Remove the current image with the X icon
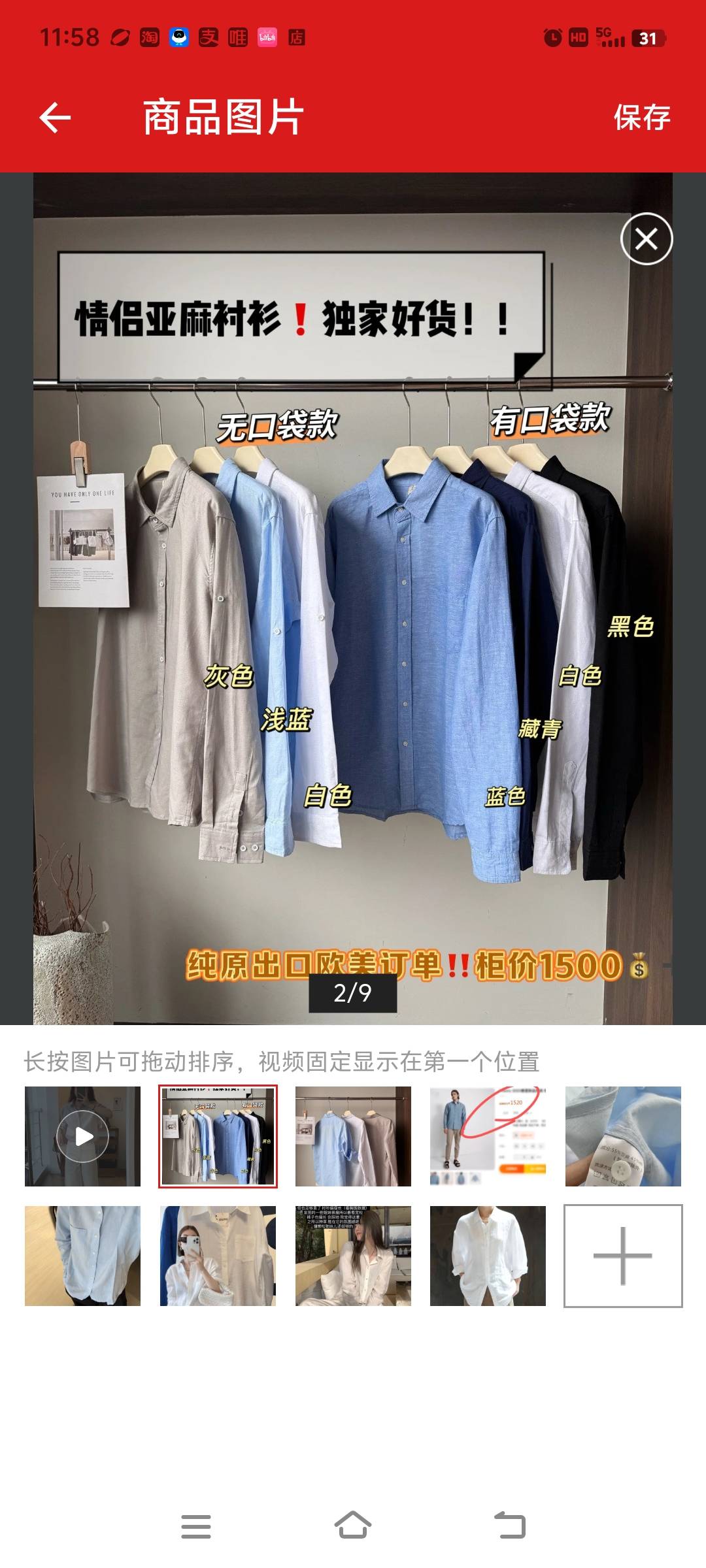 (646, 239)
